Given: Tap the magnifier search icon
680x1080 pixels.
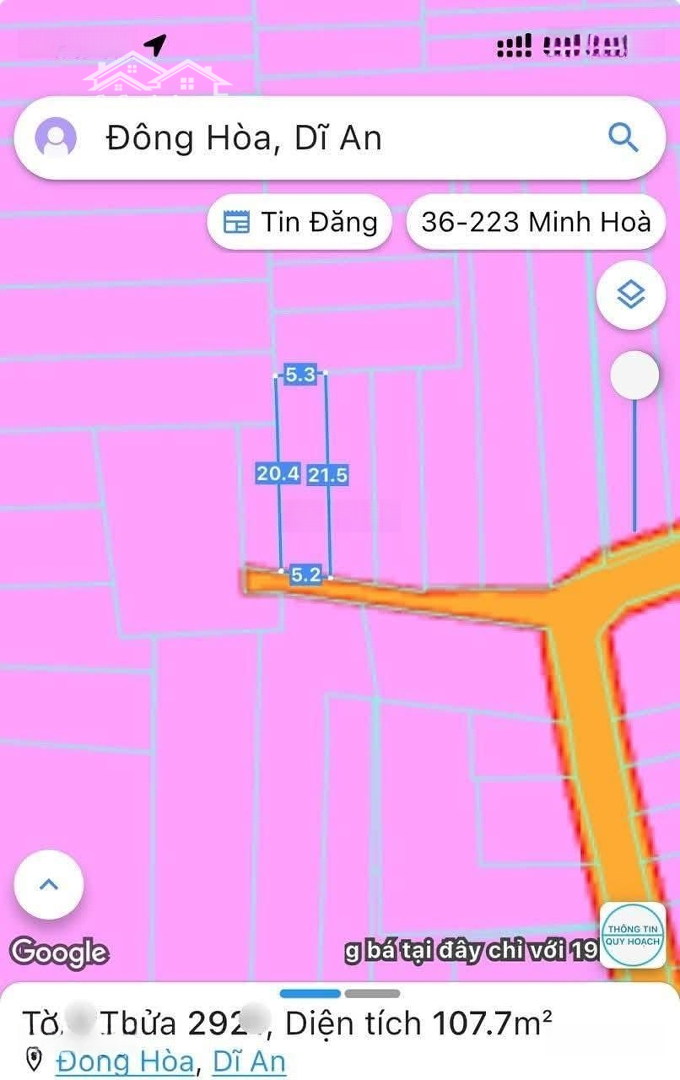Looking at the screenshot, I should [x=623, y=138].
